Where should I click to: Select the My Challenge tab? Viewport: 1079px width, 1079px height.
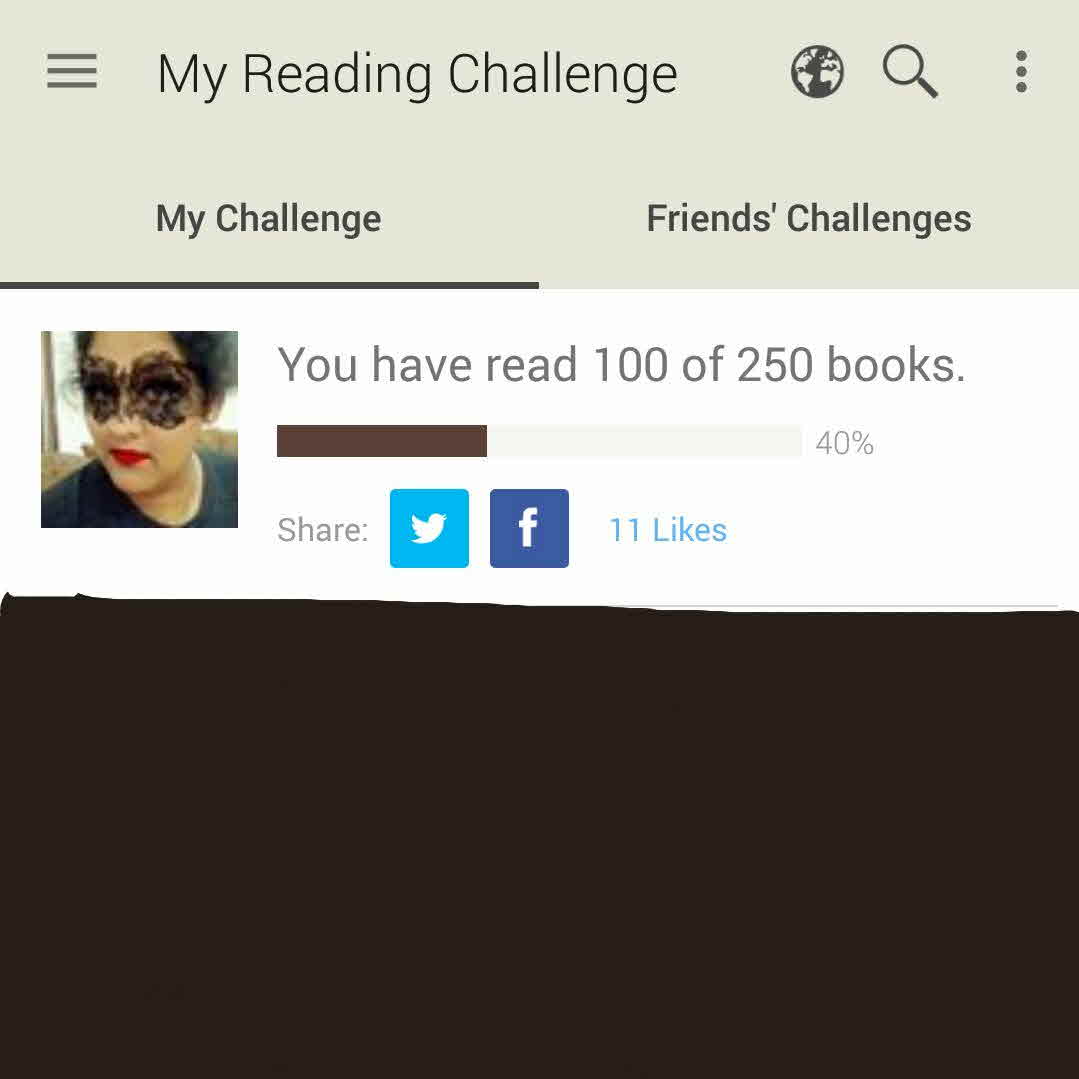tap(268, 218)
